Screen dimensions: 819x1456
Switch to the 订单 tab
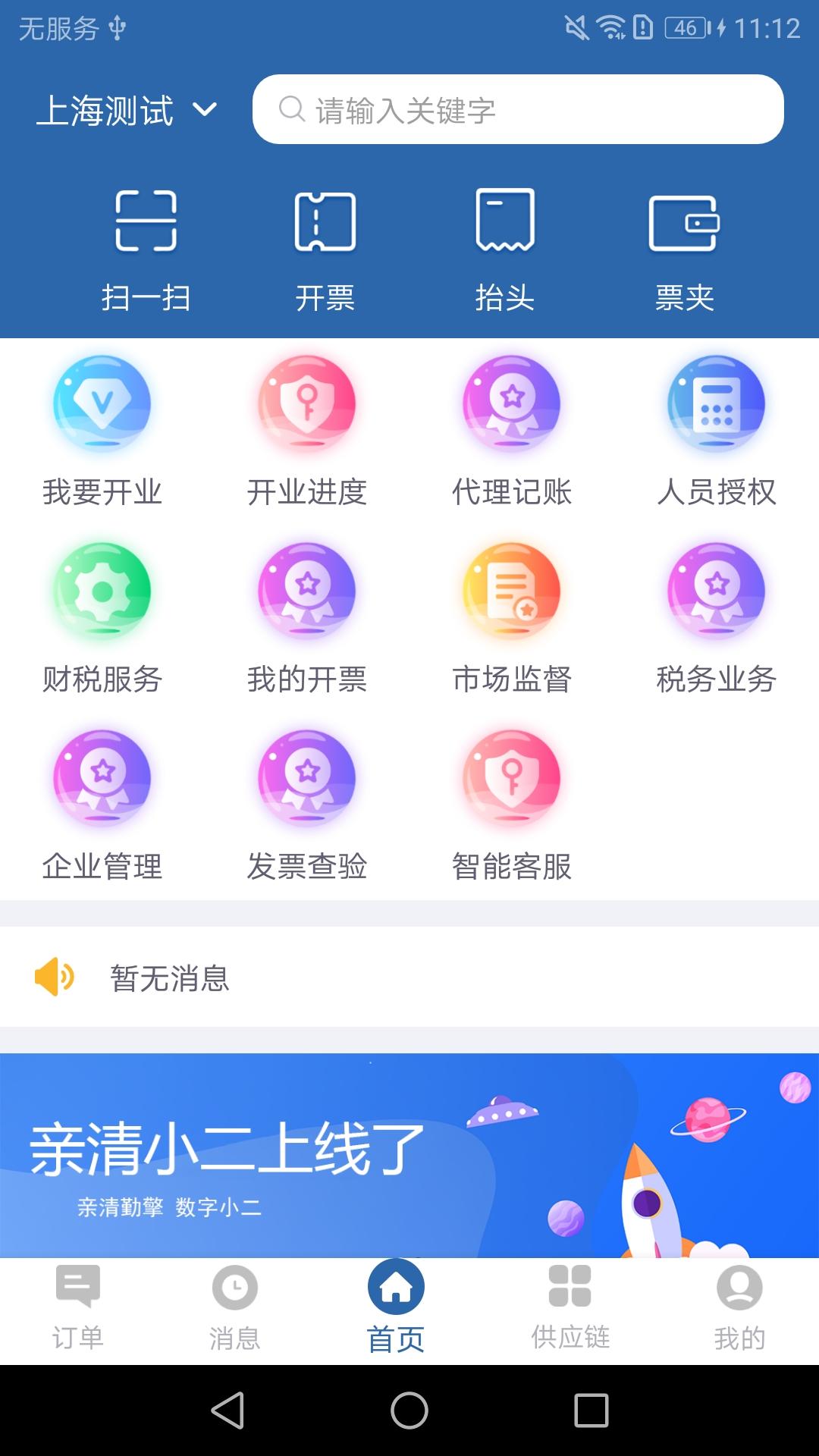[x=78, y=1308]
